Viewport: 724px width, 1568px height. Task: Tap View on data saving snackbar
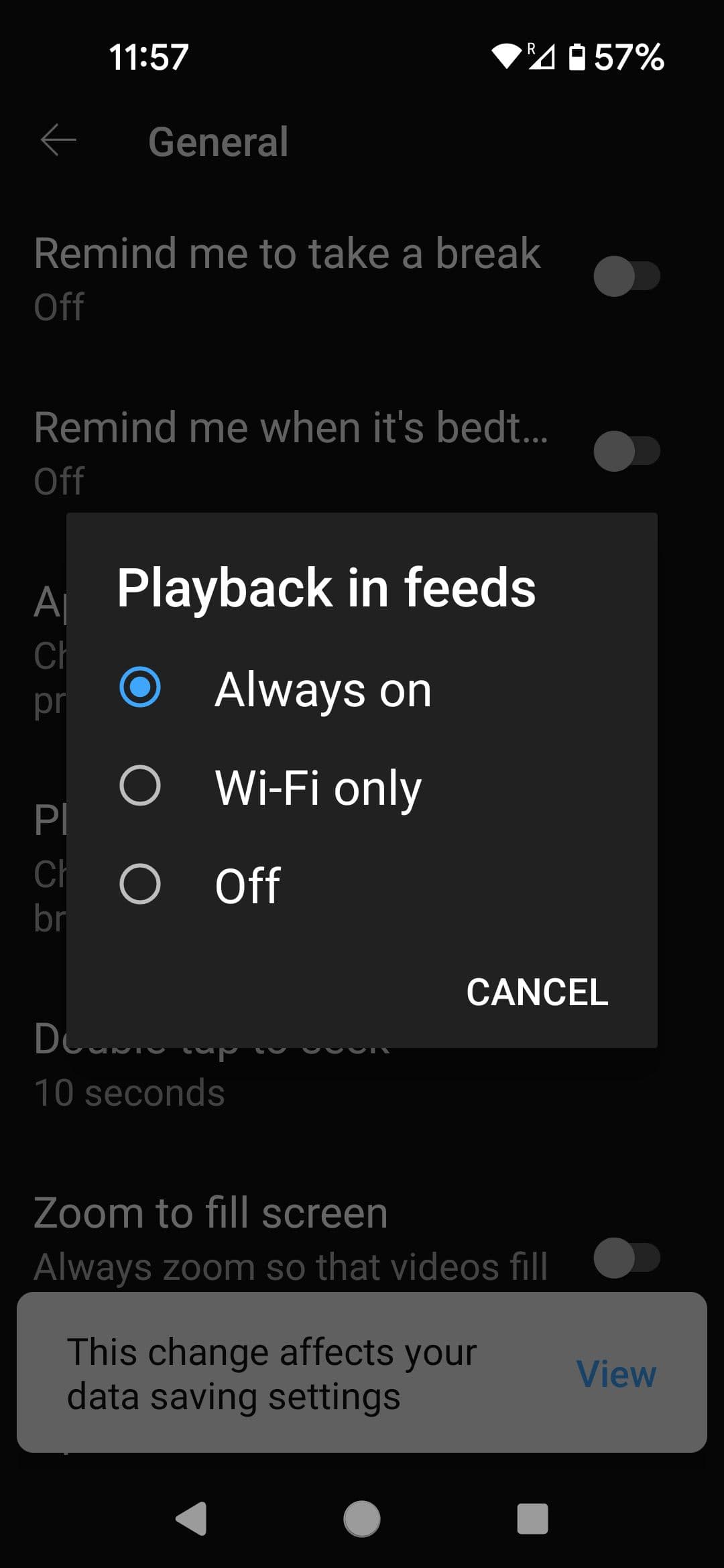pos(616,1374)
